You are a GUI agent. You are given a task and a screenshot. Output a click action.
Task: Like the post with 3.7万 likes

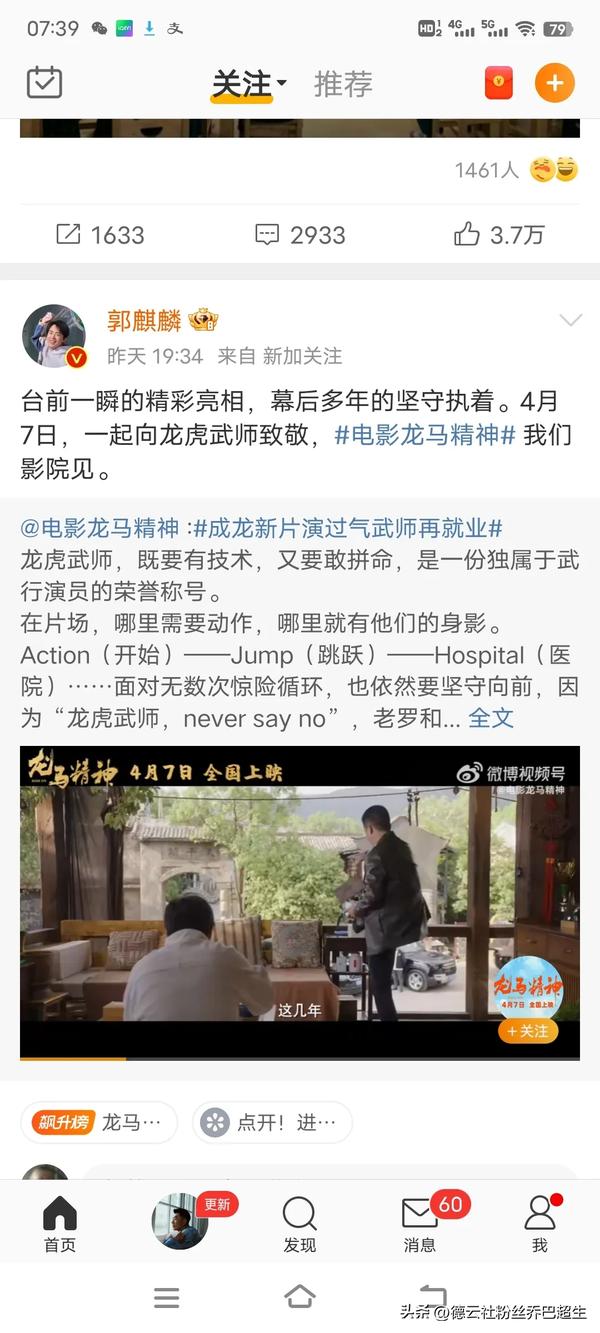(x=499, y=235)
